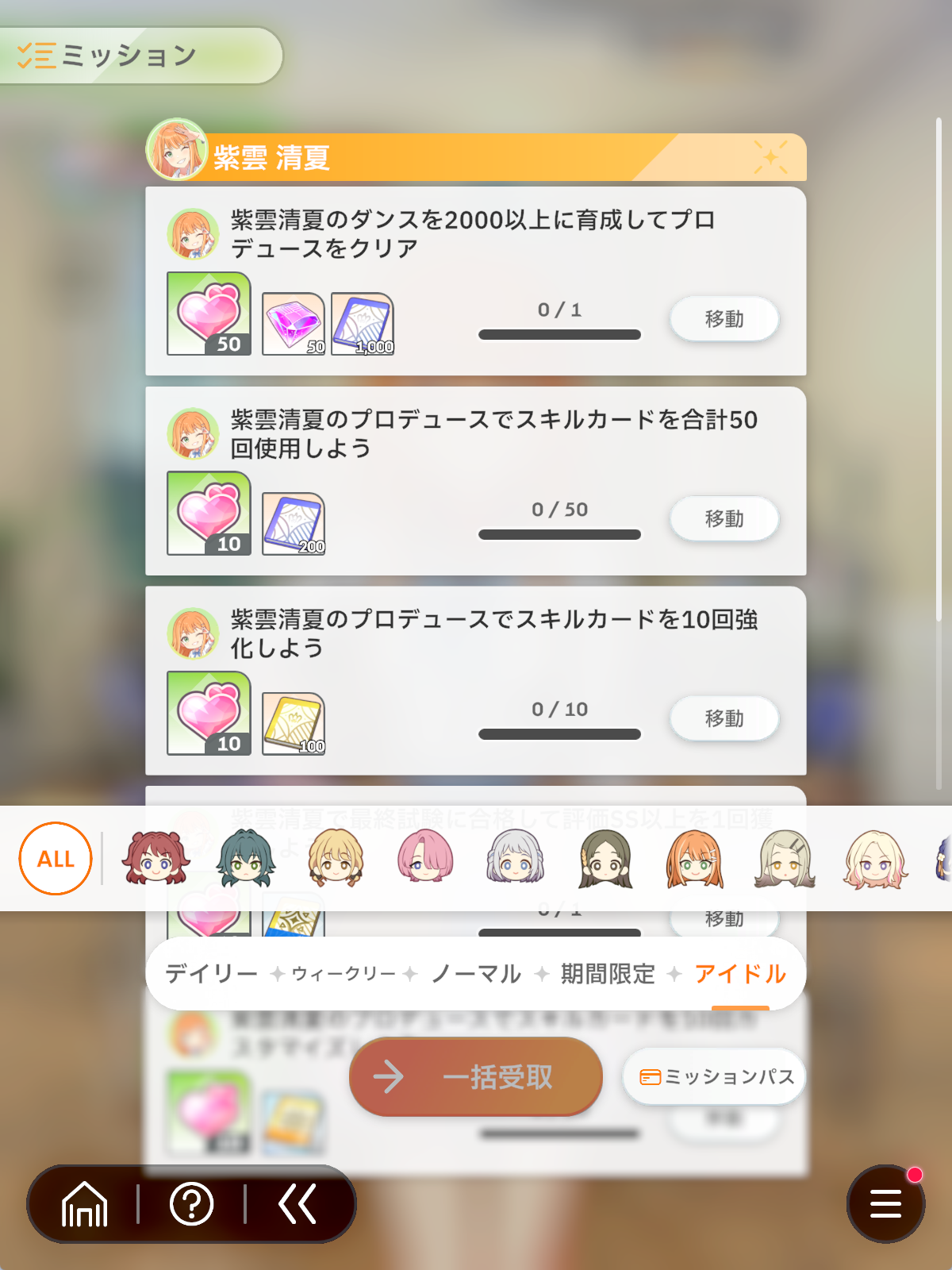Filter by the orange-haired idol
The width and height of the screenshot is (952, 1270).
tap(694, 859)
